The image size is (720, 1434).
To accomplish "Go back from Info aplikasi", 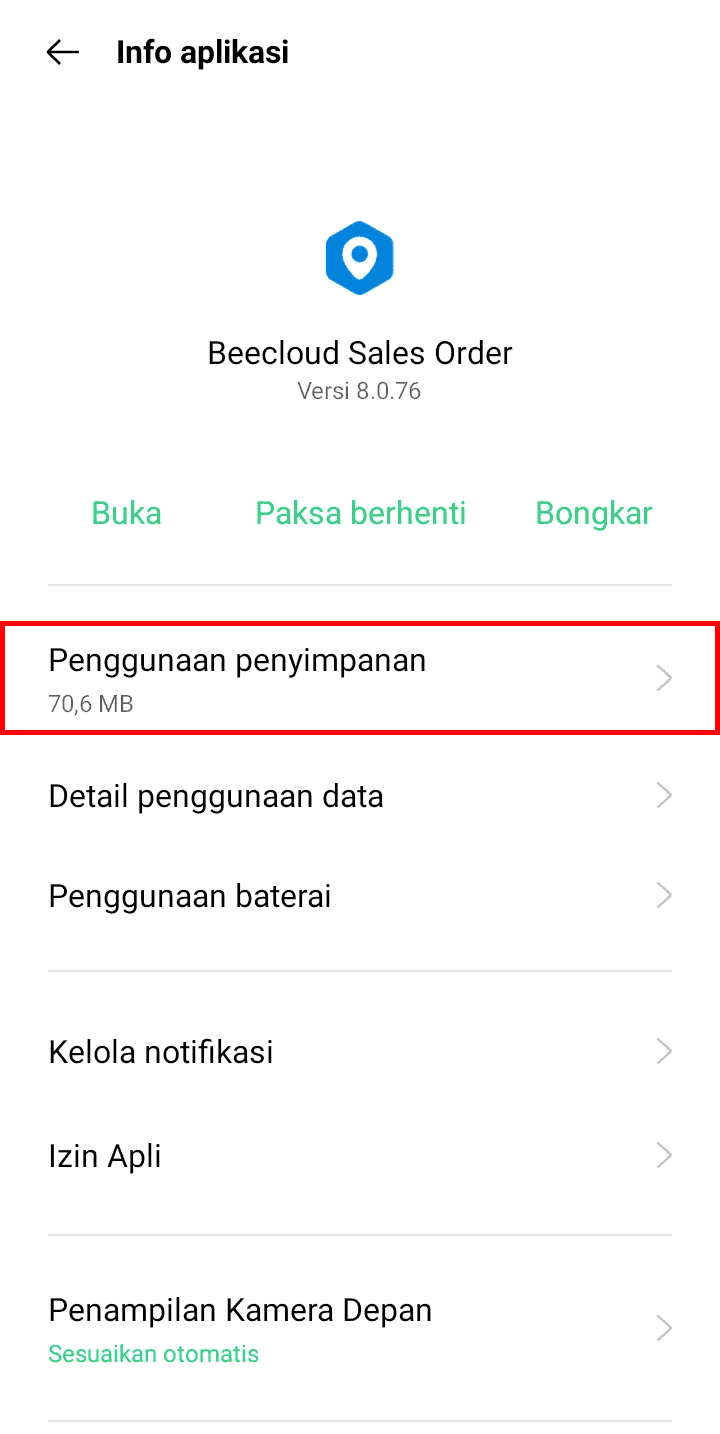I will pos(62,52).
